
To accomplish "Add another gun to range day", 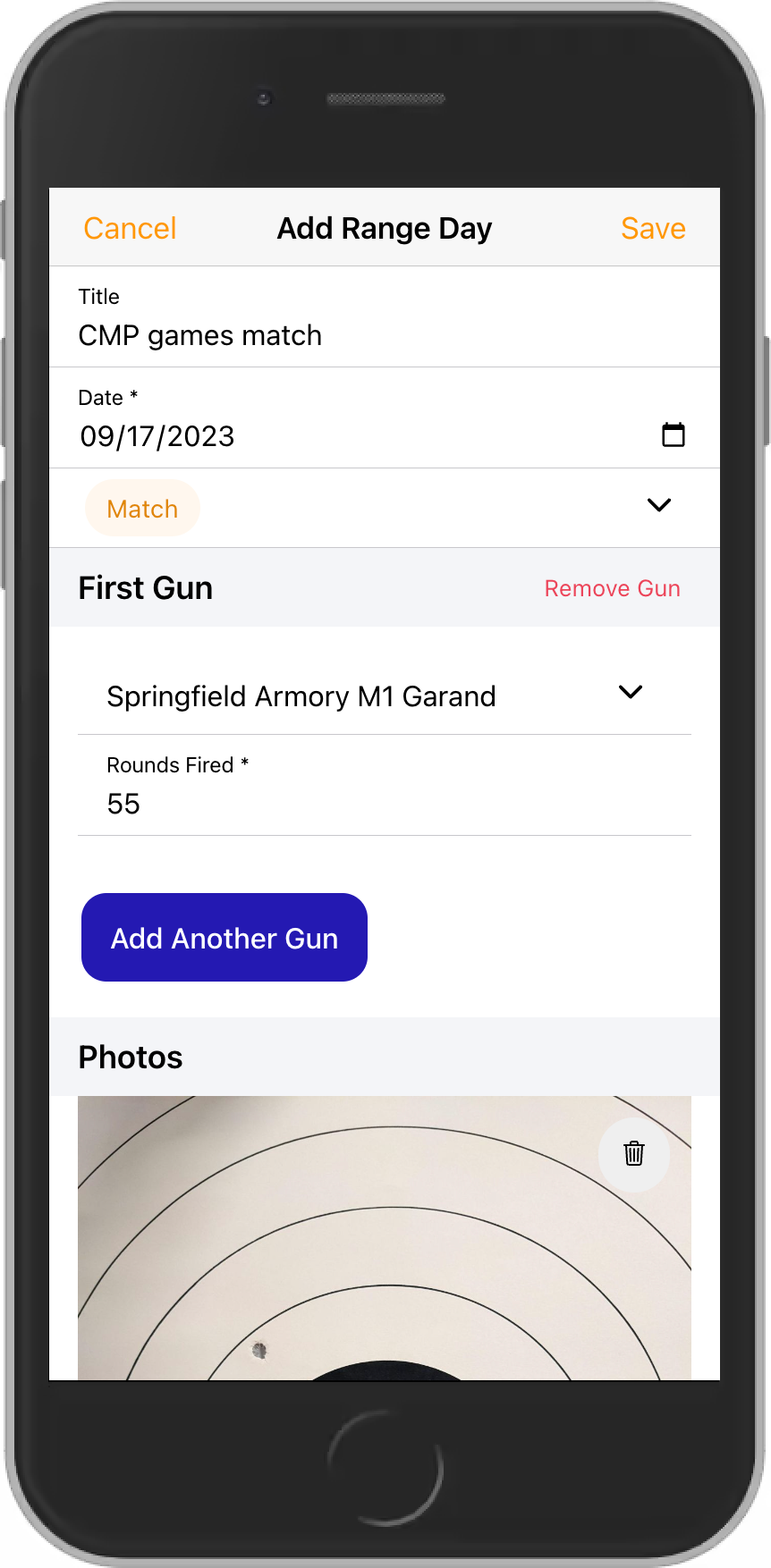I will (x=225, y=938).
